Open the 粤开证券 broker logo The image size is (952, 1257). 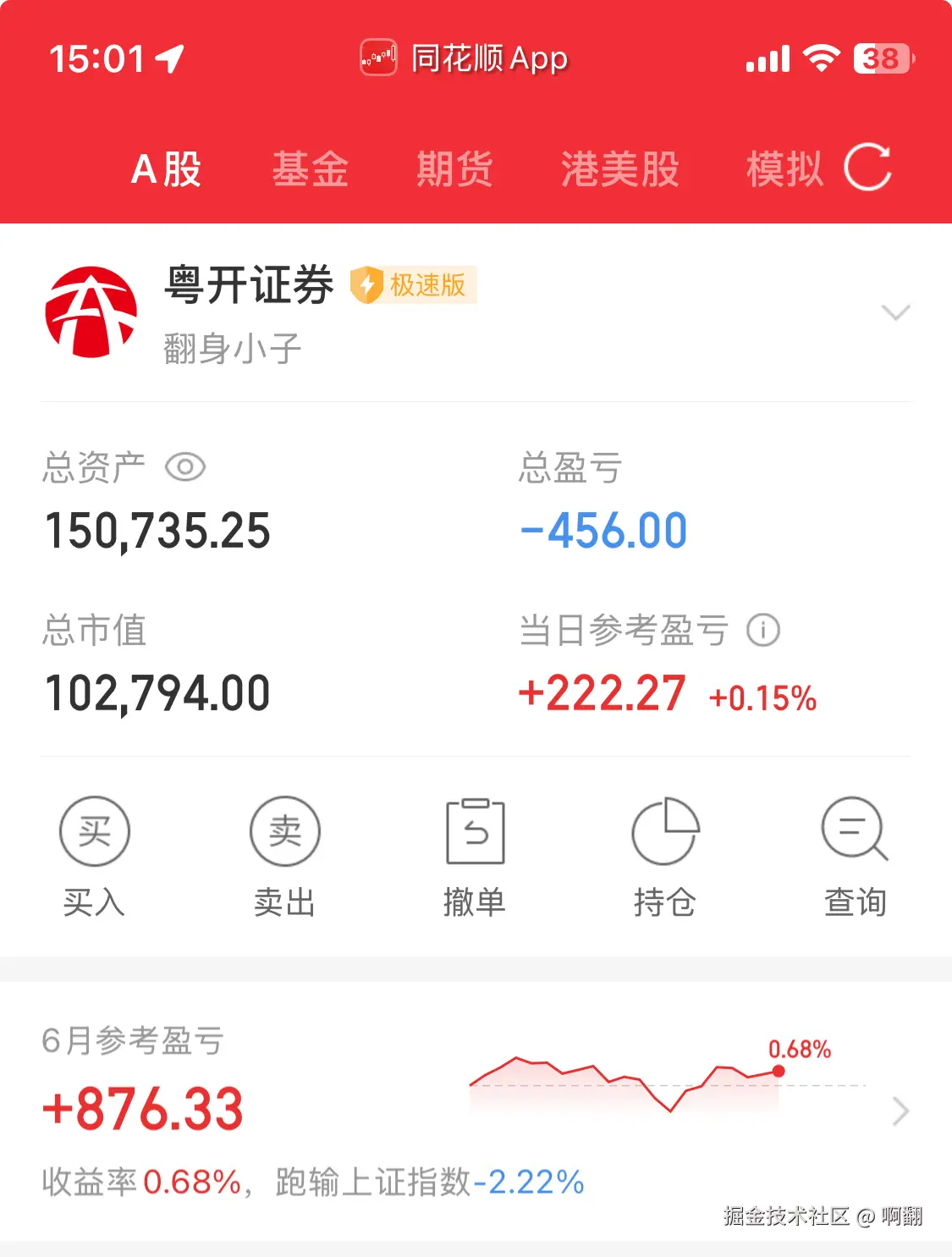point(91,311)
